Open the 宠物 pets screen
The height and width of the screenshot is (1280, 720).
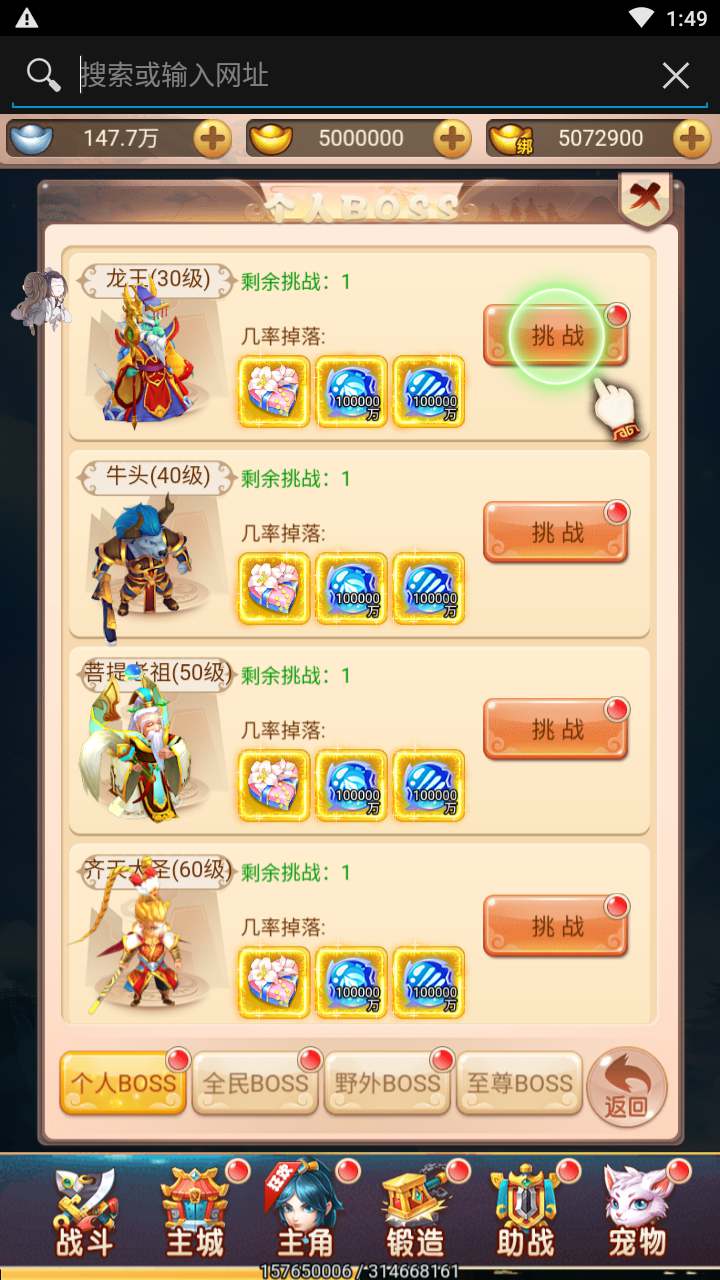637,1215
